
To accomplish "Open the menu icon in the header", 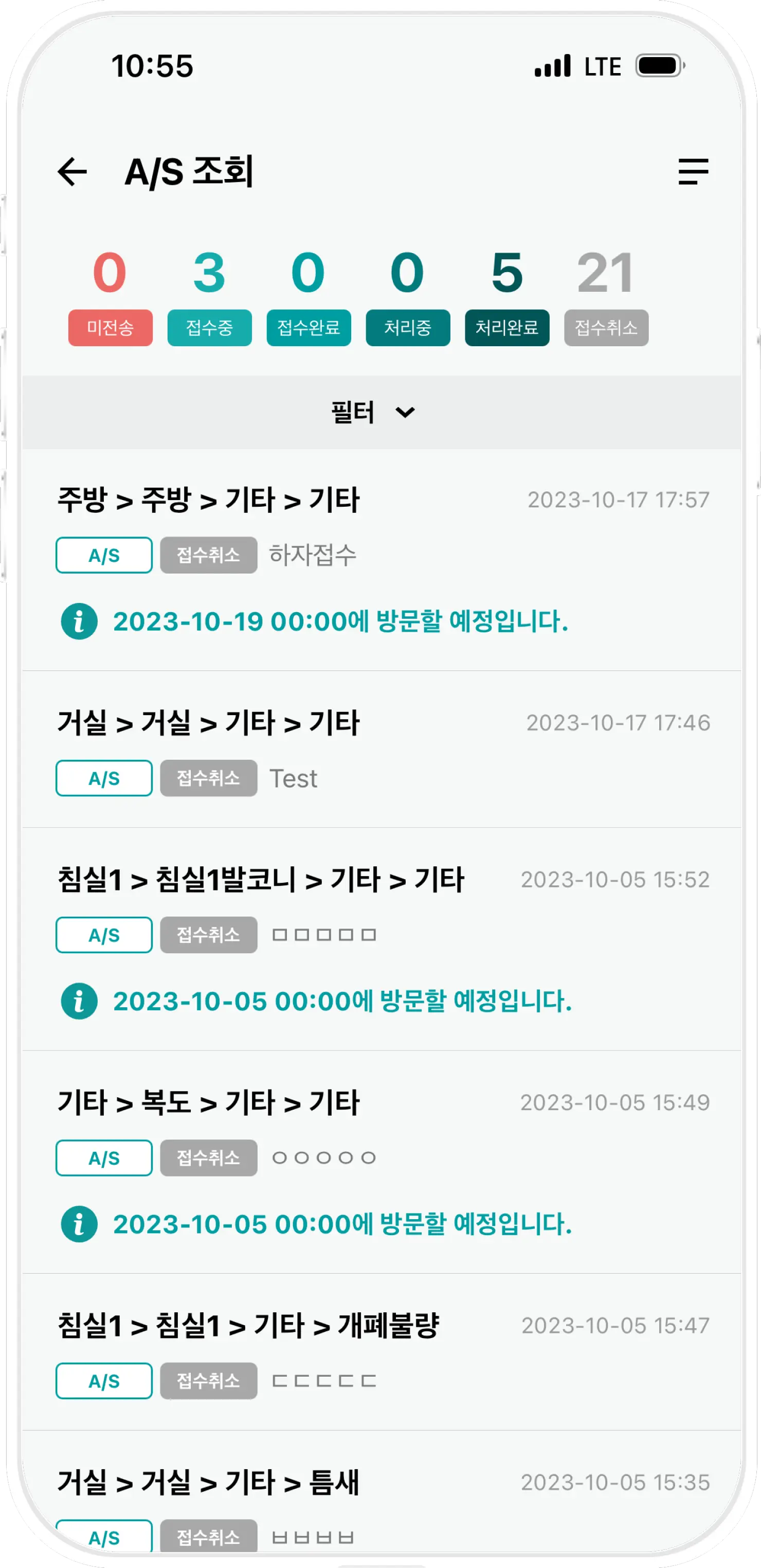I will (x=693, y=171).
